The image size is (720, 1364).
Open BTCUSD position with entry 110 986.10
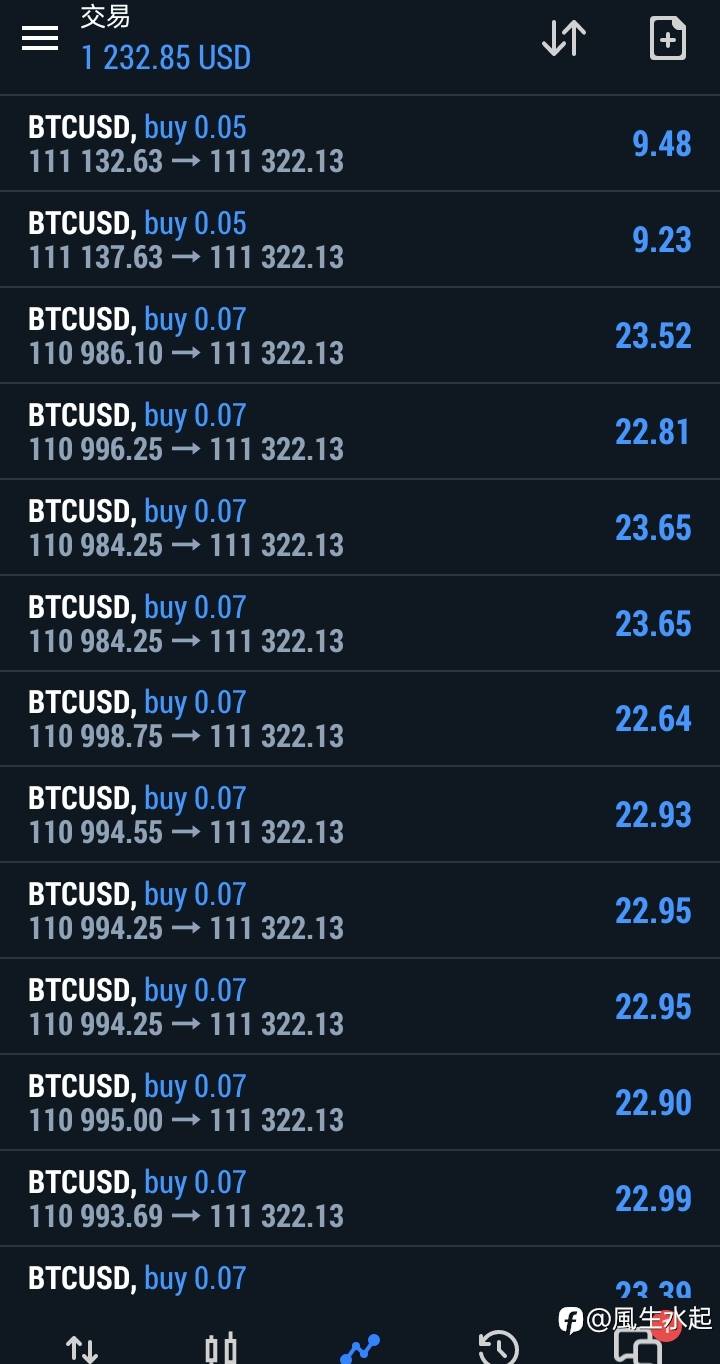(360, 336)
